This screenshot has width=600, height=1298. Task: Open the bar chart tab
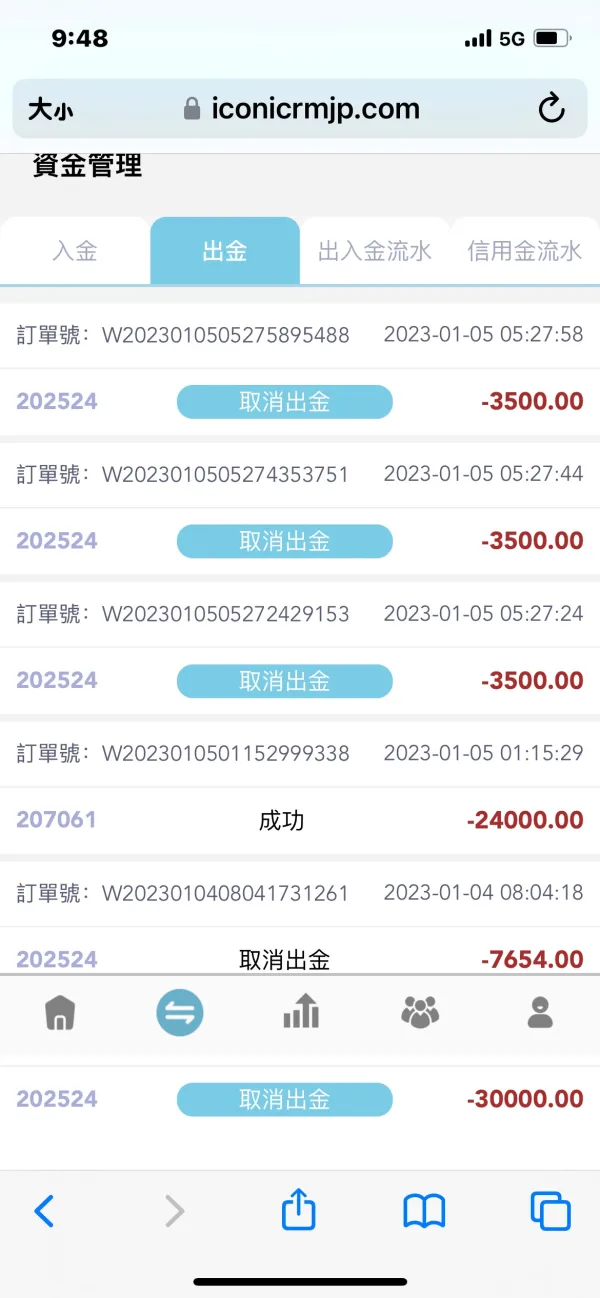coord(301,1014)
